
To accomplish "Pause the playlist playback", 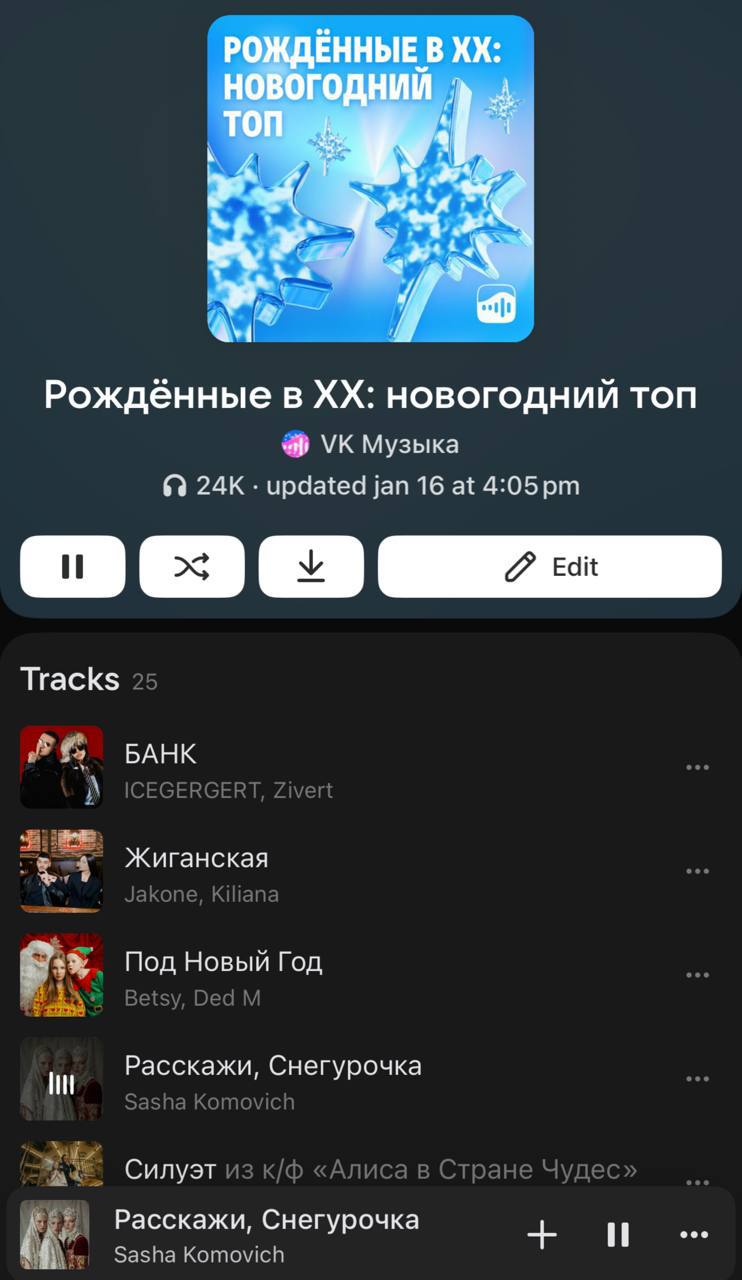I will click(72, 567).
